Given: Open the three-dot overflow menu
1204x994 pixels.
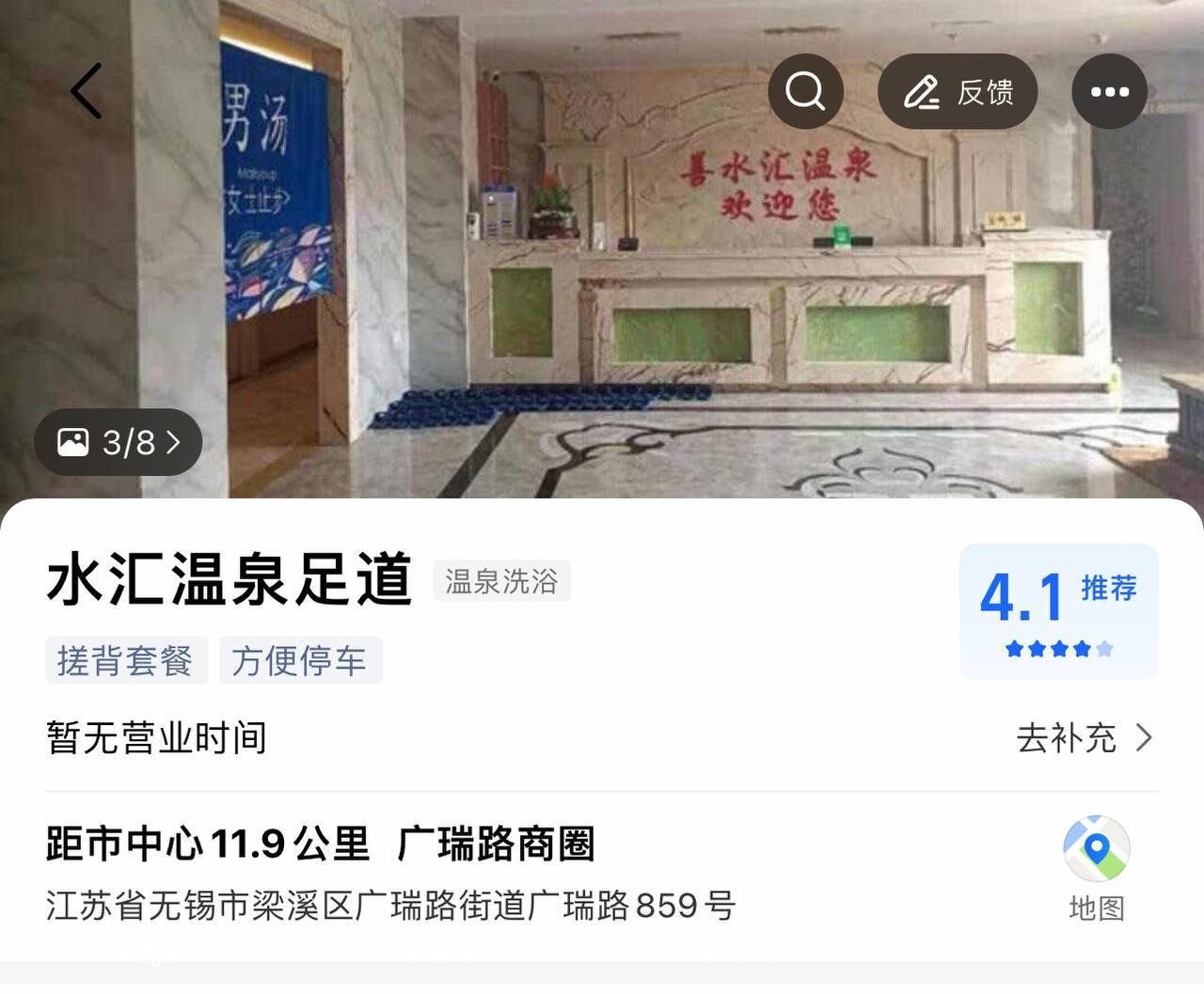Looking at the screenshot, I should pos(1109,91).
